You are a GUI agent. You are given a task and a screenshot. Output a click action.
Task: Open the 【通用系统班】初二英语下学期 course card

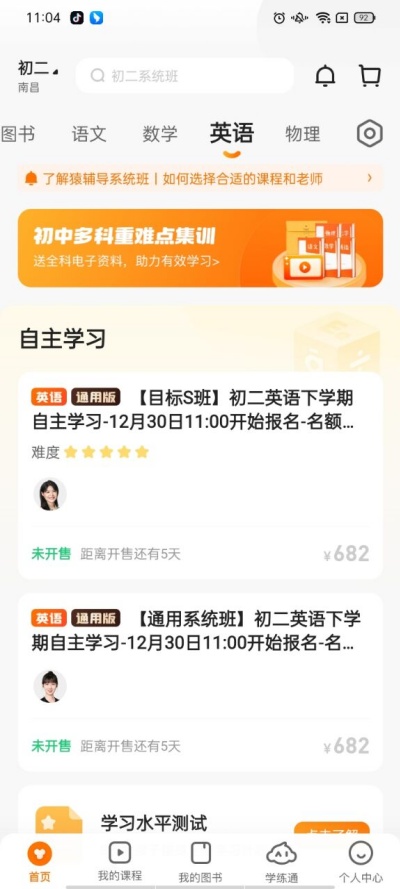click(x=200, y=682)
